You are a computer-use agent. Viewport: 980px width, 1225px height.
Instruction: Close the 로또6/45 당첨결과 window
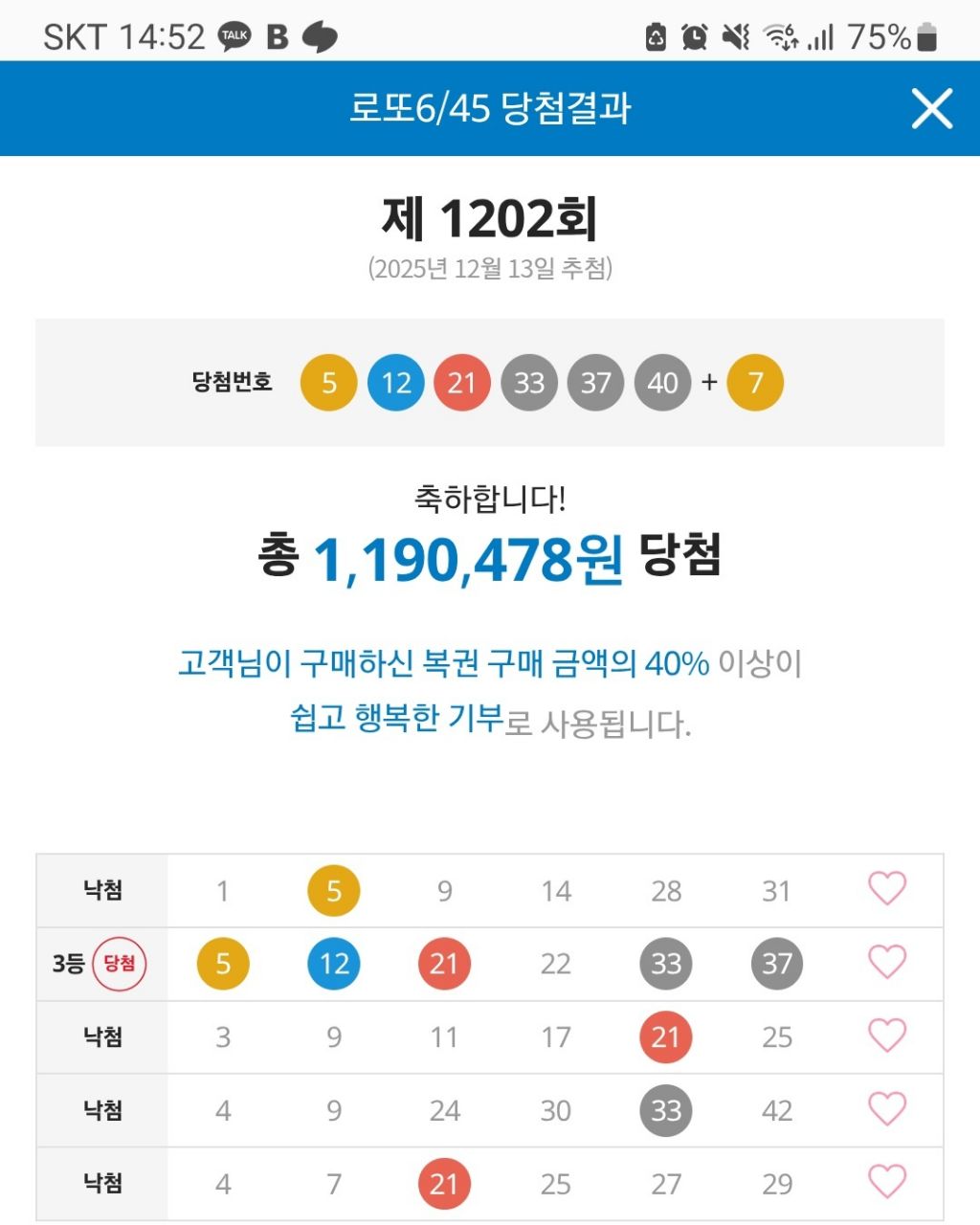tap(931, 108)
